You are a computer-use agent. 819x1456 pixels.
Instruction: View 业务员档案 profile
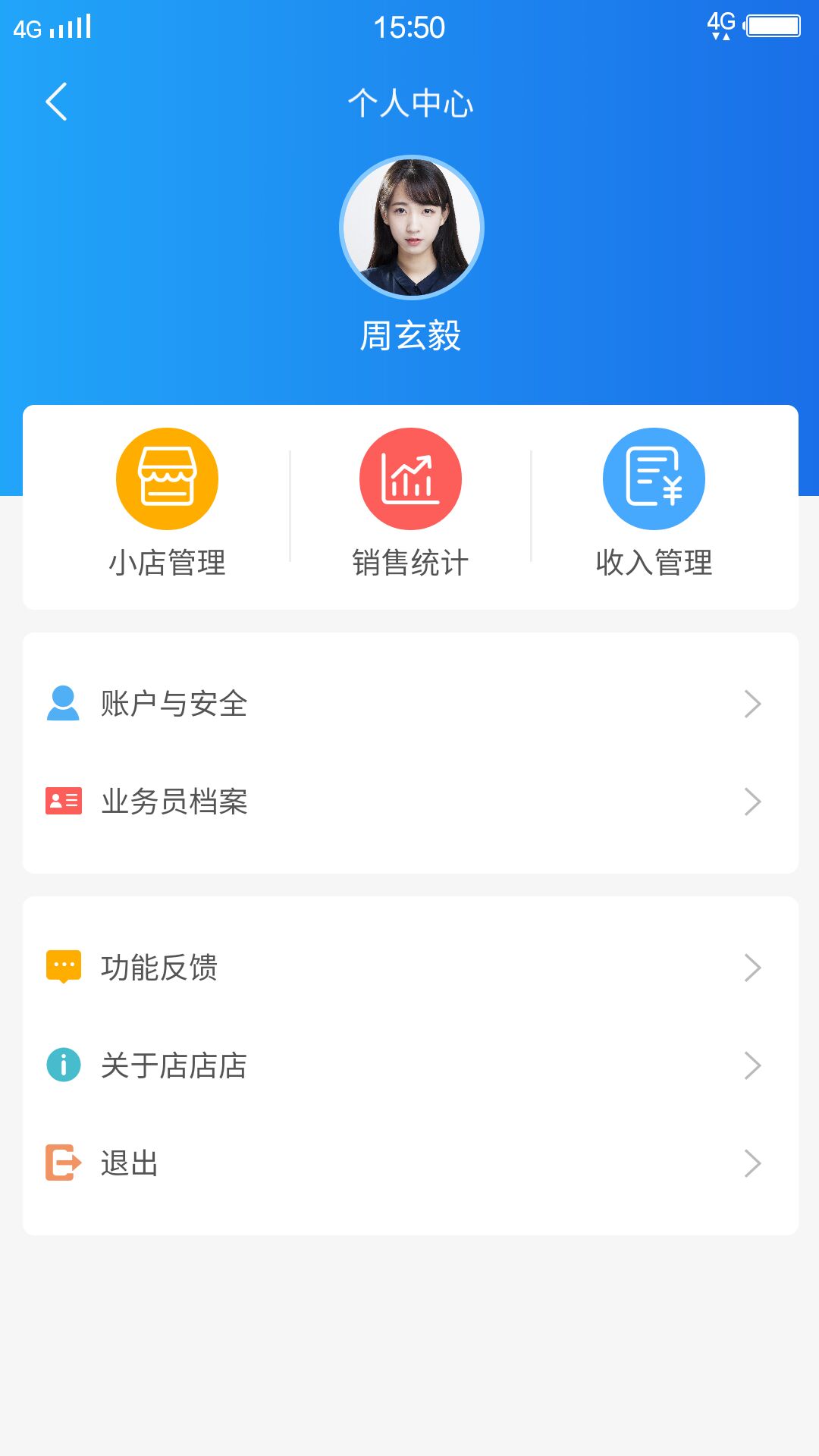[409, 802]
